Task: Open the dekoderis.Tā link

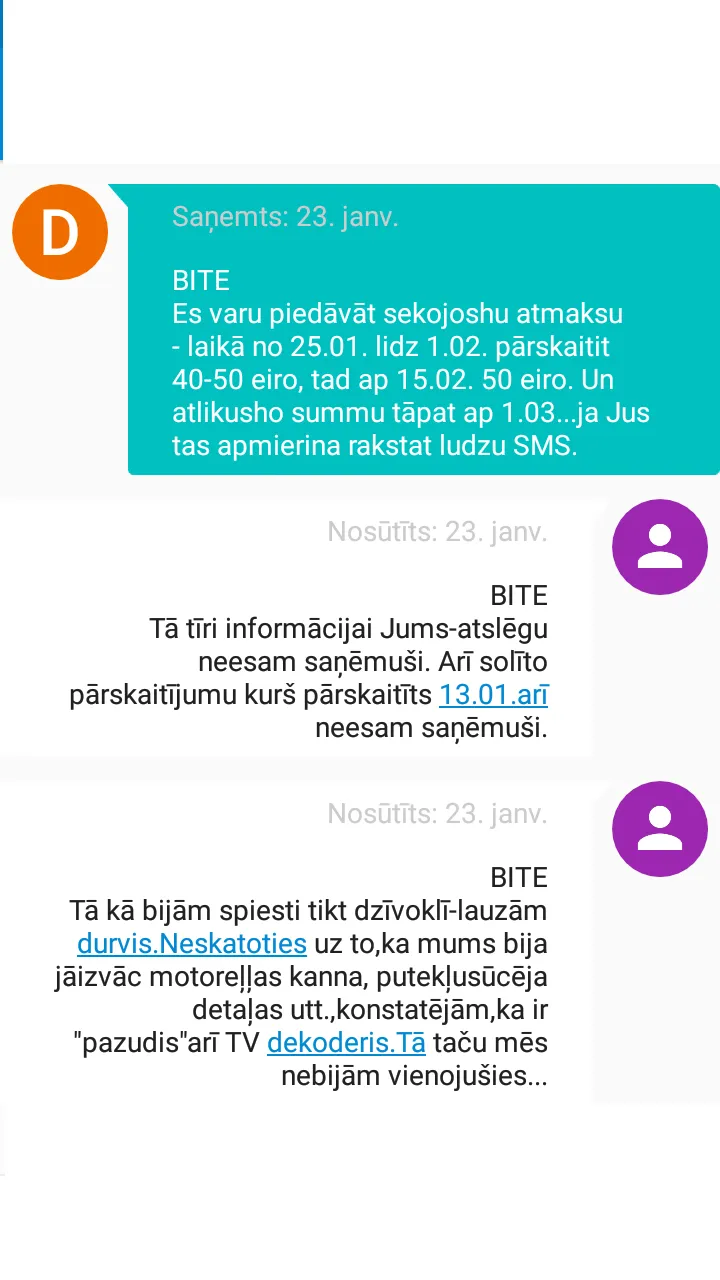Action: tap(346, 1042)
